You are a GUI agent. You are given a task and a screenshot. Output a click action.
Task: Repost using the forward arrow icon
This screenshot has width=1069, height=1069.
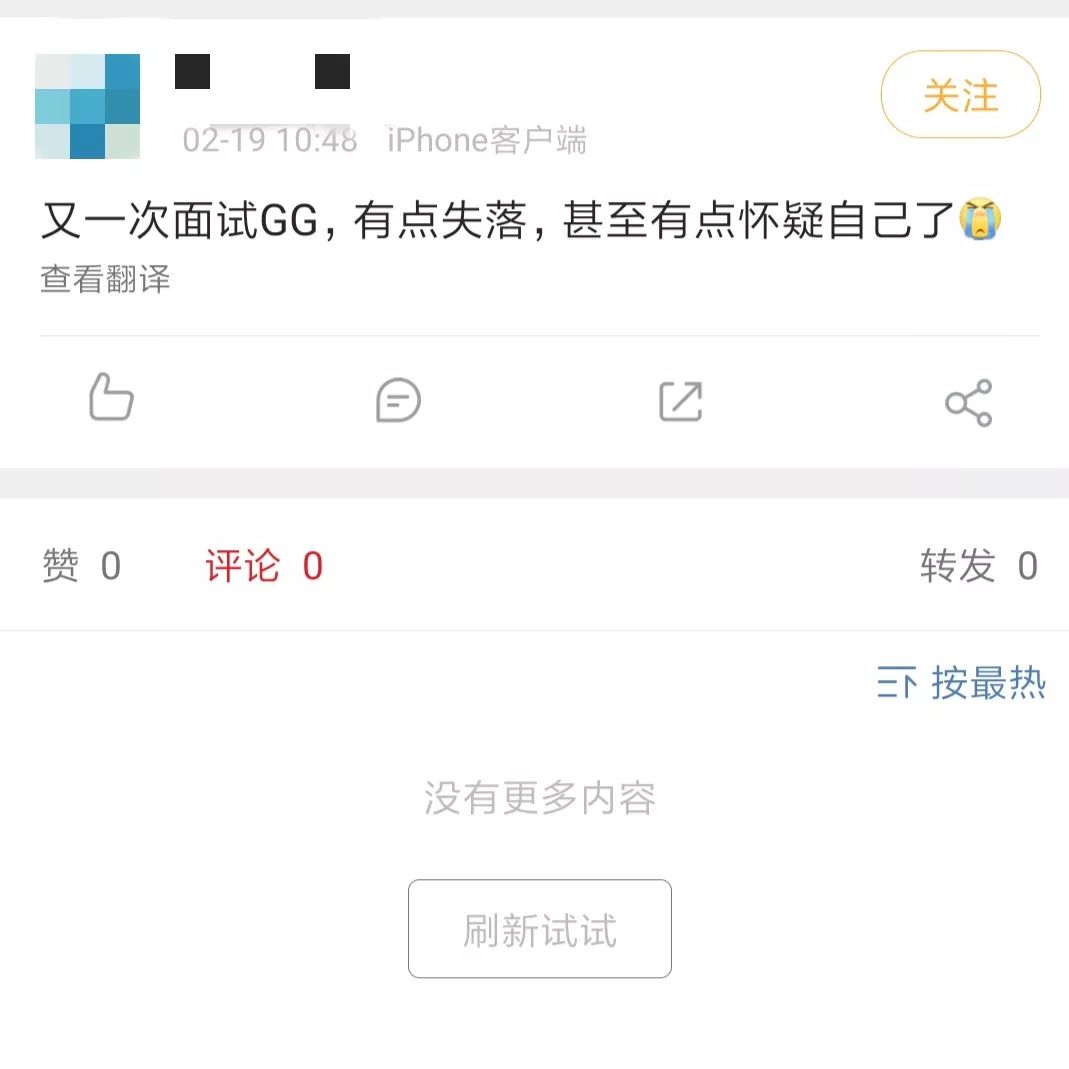[x=681, y=401]
